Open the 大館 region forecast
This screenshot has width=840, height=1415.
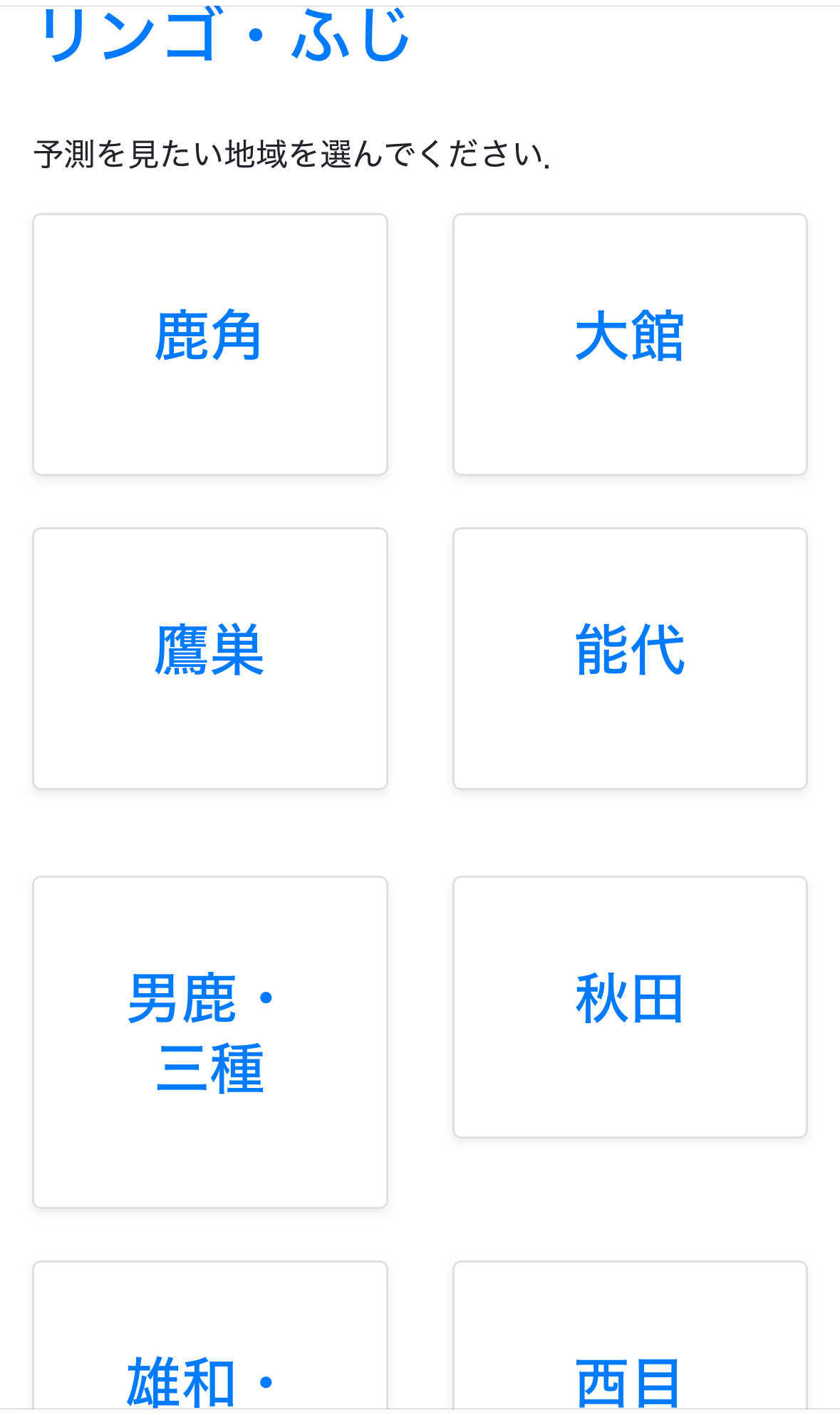click(630, 343)
